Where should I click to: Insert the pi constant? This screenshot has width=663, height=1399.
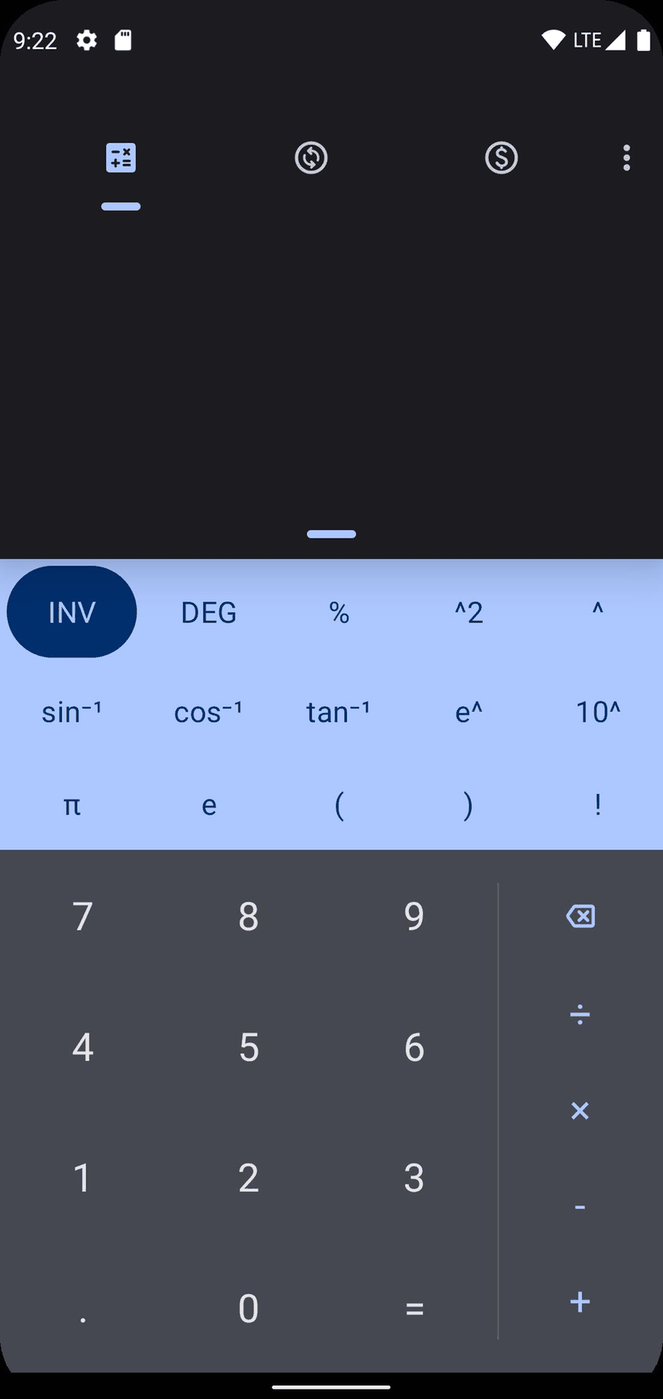pyautogui.click(x=72, y=805)
